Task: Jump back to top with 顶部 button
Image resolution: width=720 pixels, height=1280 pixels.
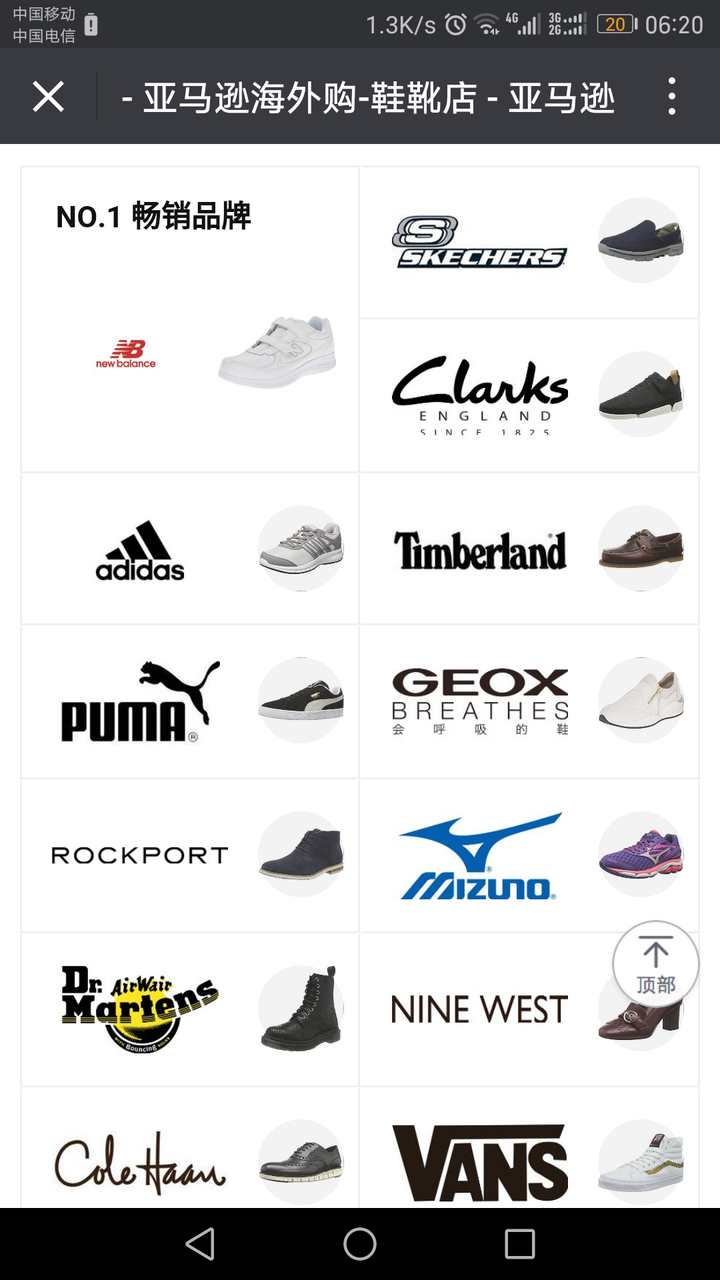Action: pos(655,965)
